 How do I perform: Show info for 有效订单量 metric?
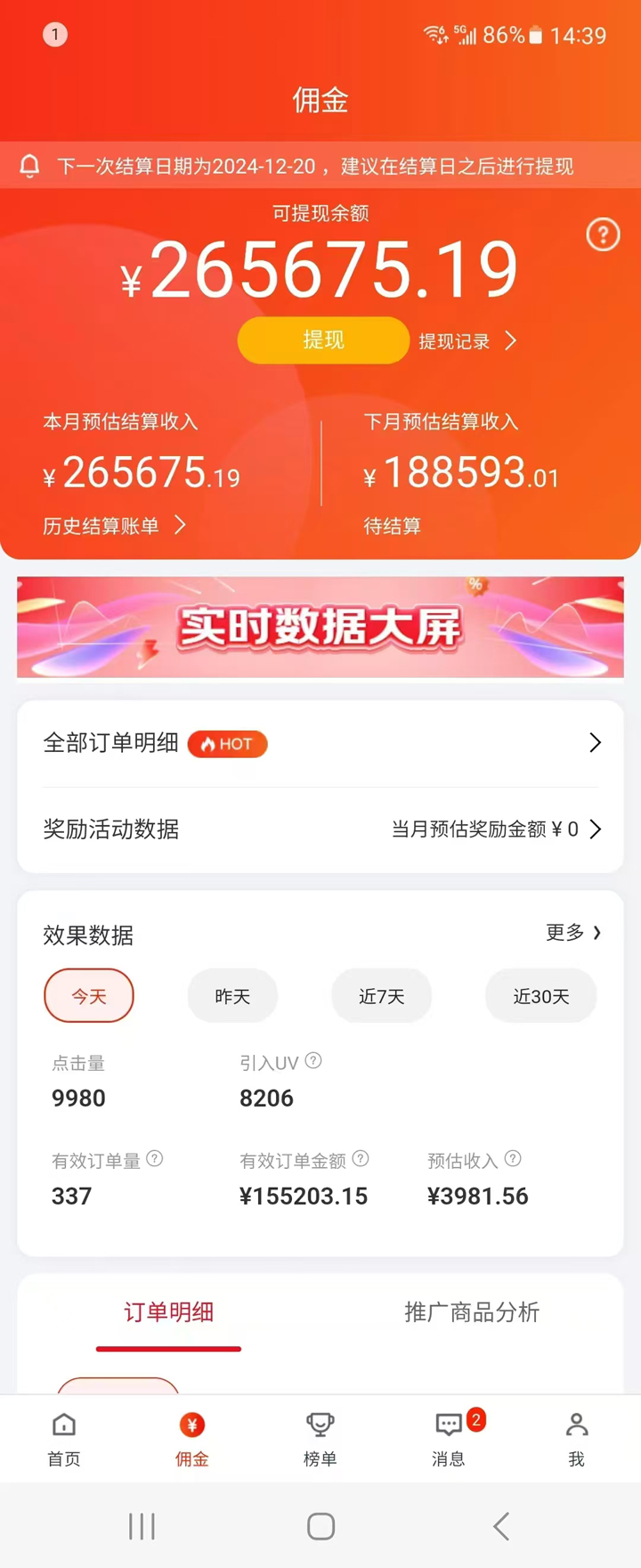(x=155, y=1159)
